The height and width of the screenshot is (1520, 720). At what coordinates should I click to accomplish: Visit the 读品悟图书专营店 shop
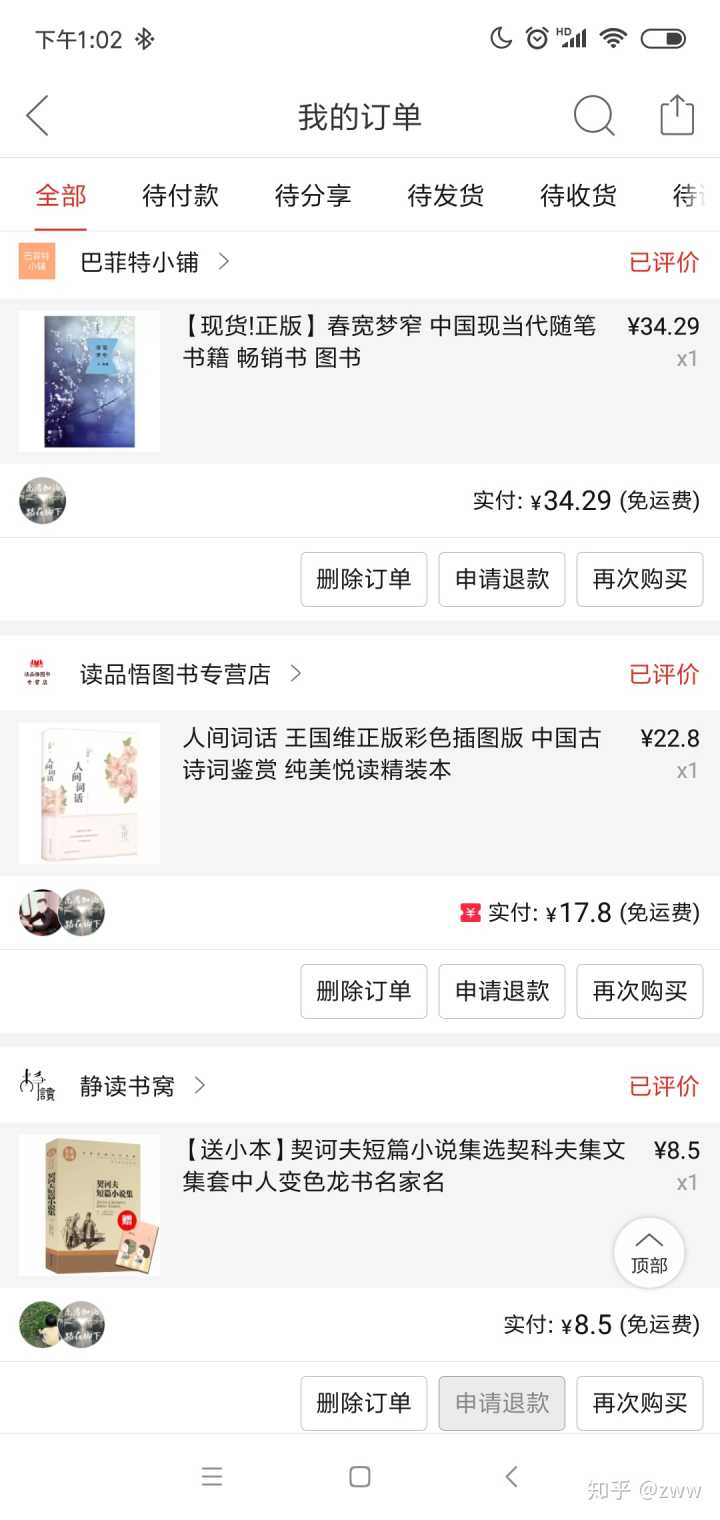(x=175, y=675)
